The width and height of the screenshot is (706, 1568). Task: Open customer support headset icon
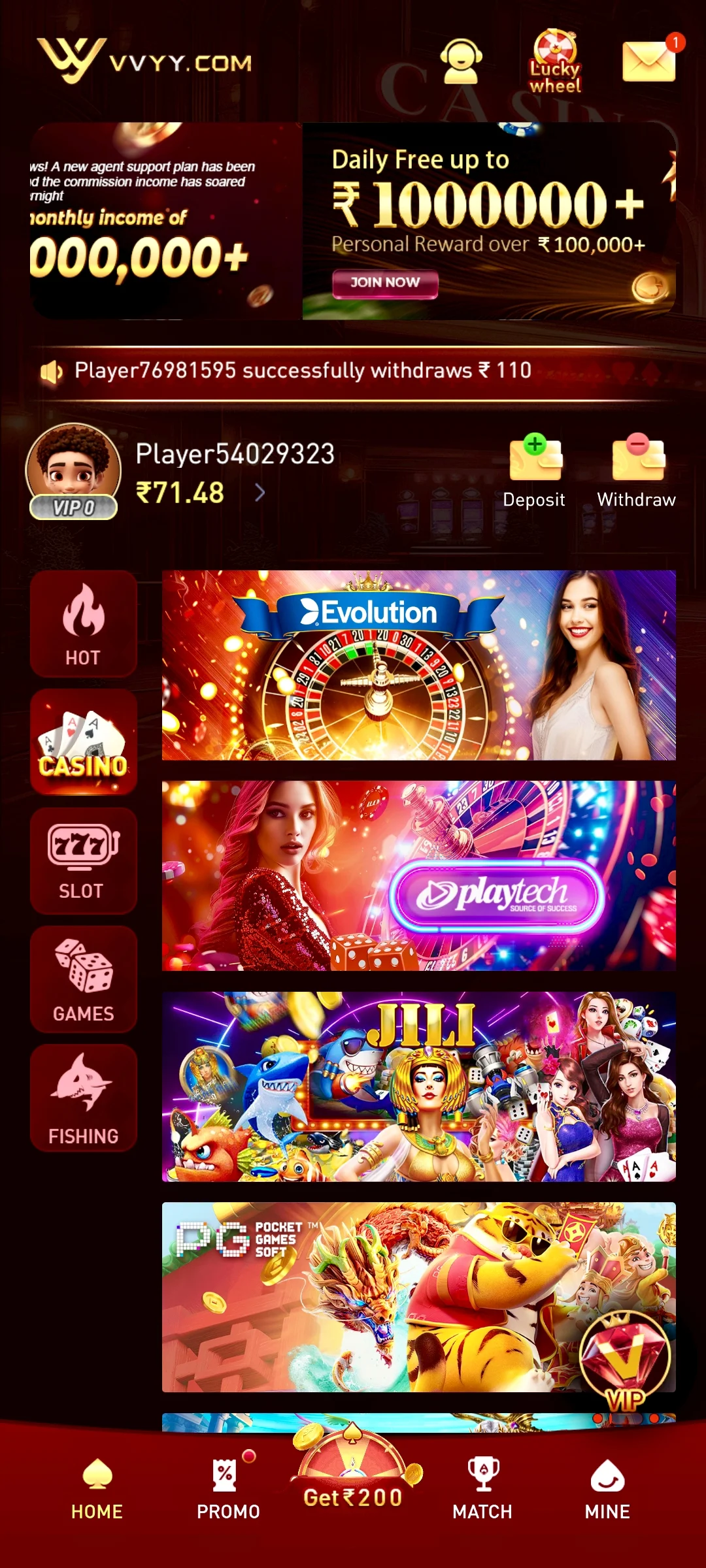tap(461, 61)
